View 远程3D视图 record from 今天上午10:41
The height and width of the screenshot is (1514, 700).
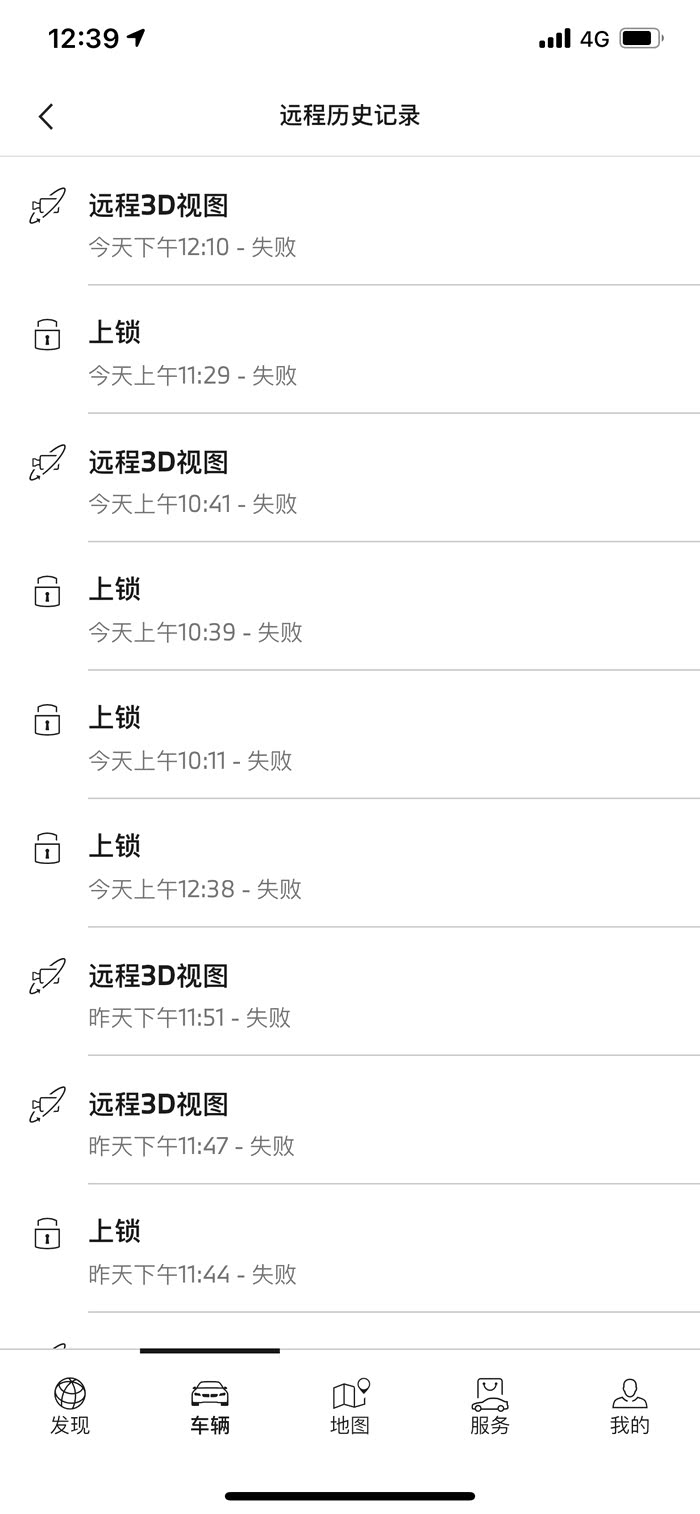point(350,481)
